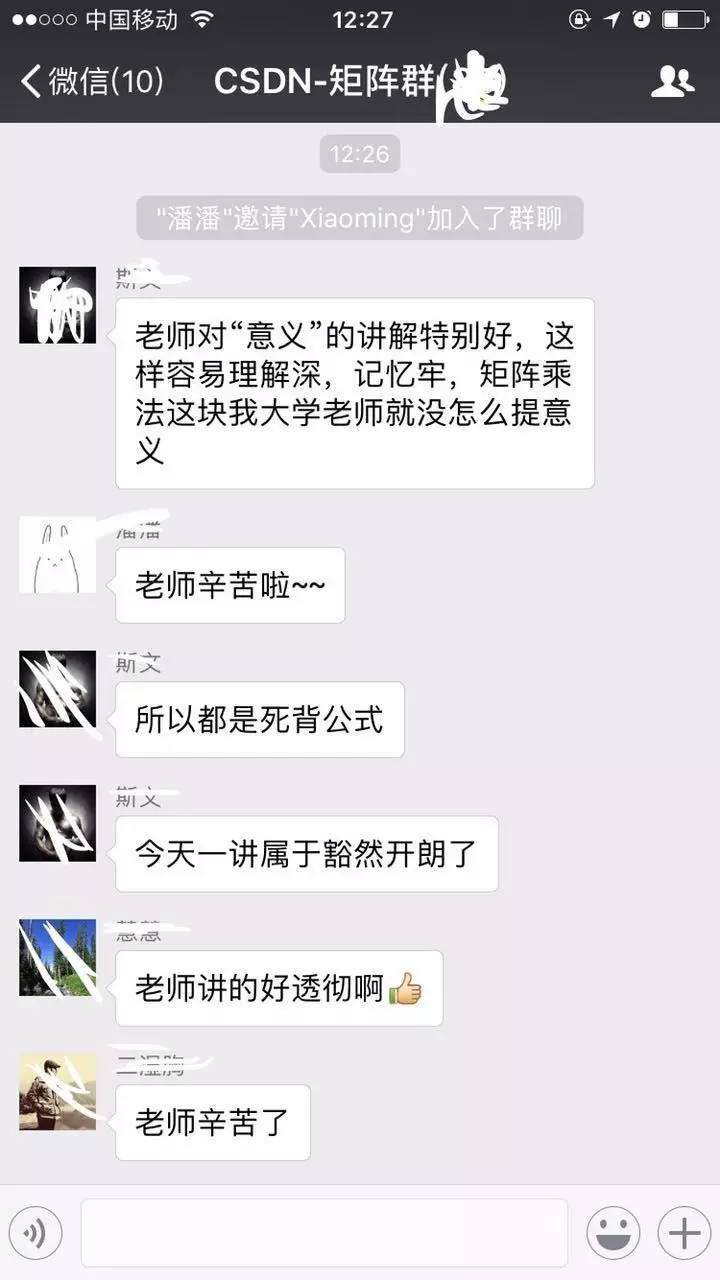The width and height of the screenshot is (720, 1280).
Task: Open avatar of sender of "老师讲的好透彻啊"
Action: (x=58, y=958)
